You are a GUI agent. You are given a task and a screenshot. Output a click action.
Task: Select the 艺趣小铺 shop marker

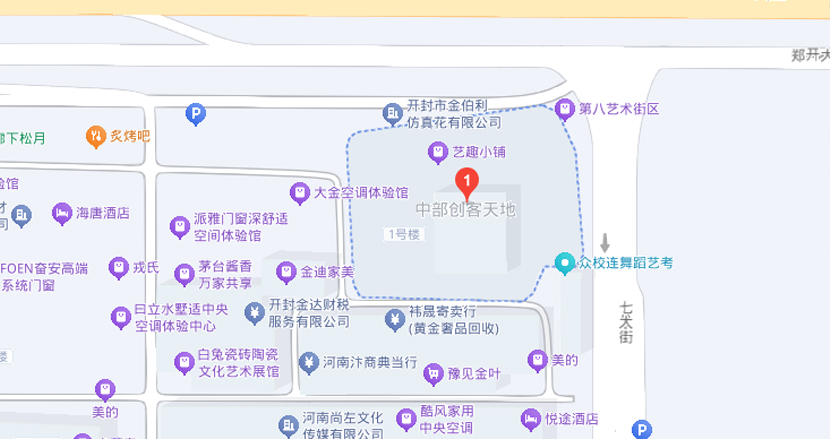click(436, 153)
